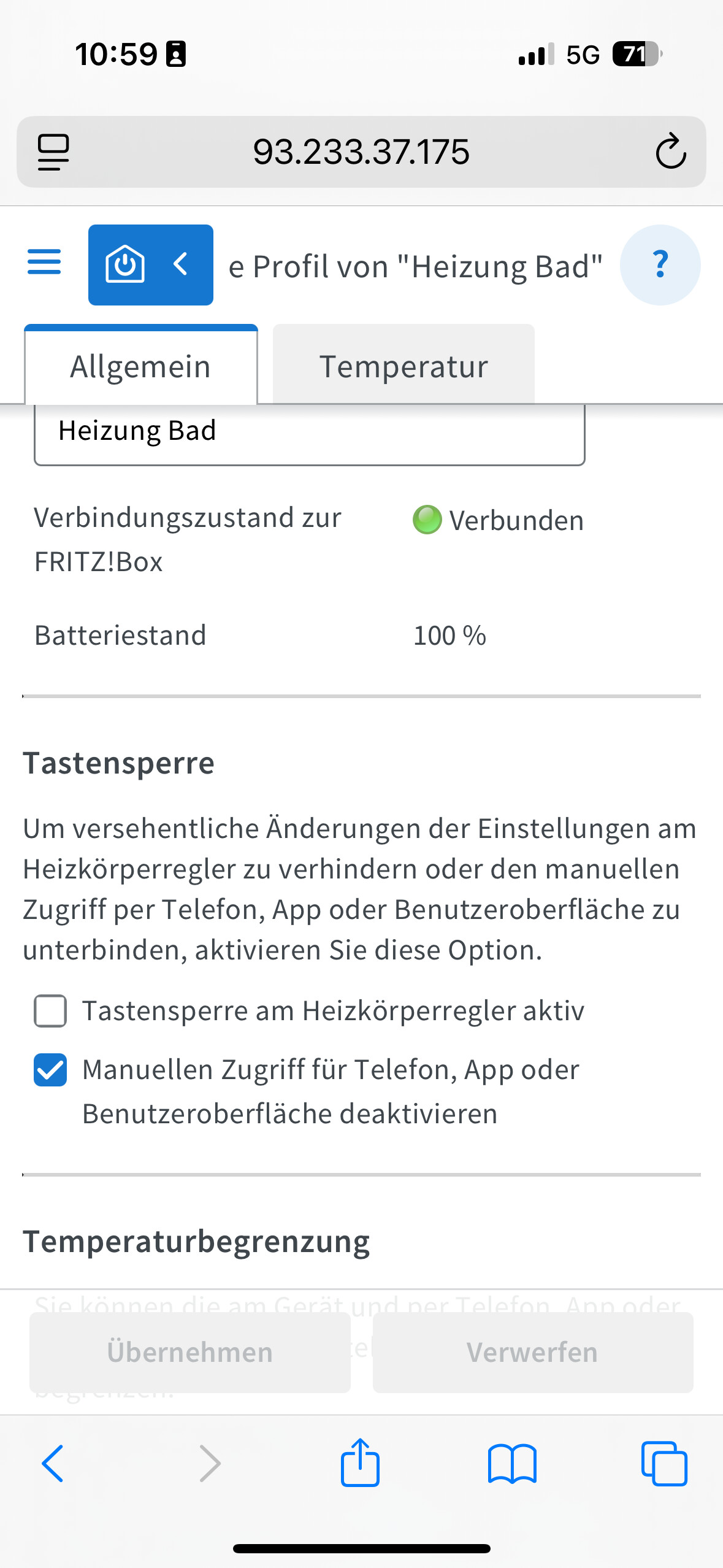
Task: Tap the Übernehmen button
Action: [x=189, y=1352]
